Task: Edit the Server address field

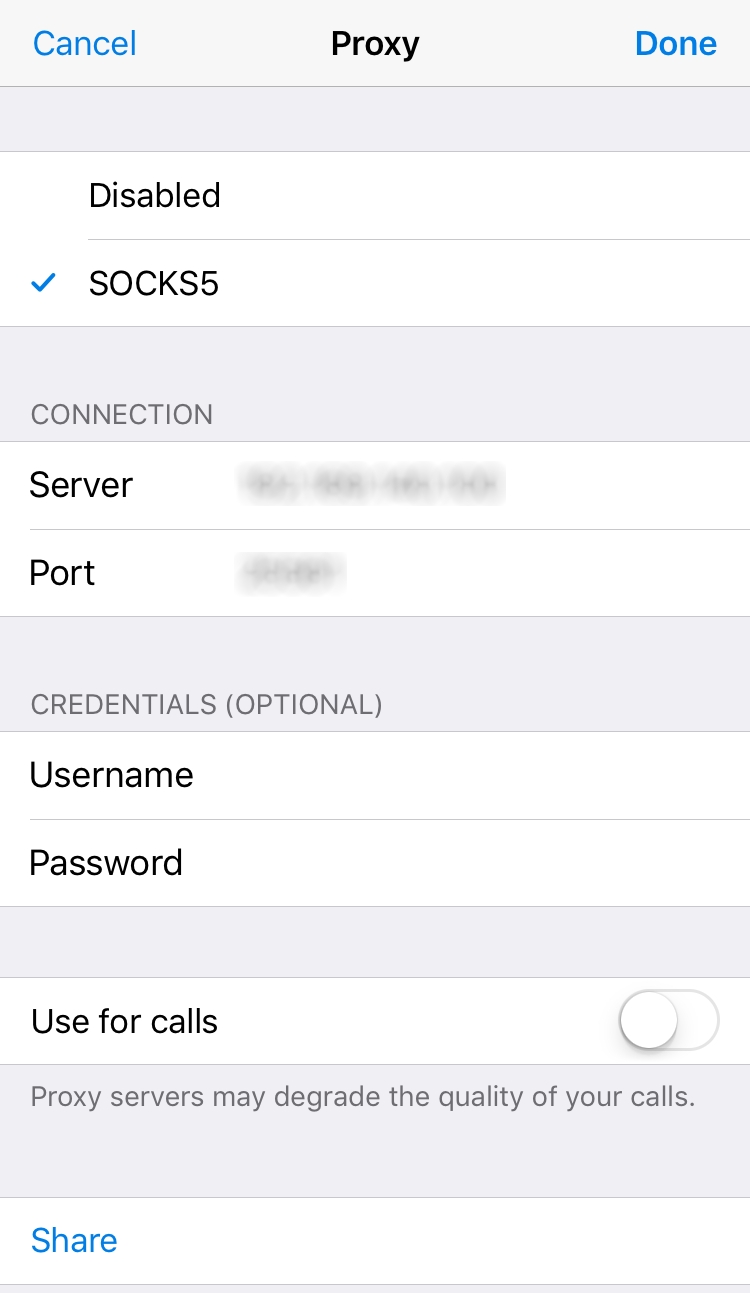Action: click(375, 485)
